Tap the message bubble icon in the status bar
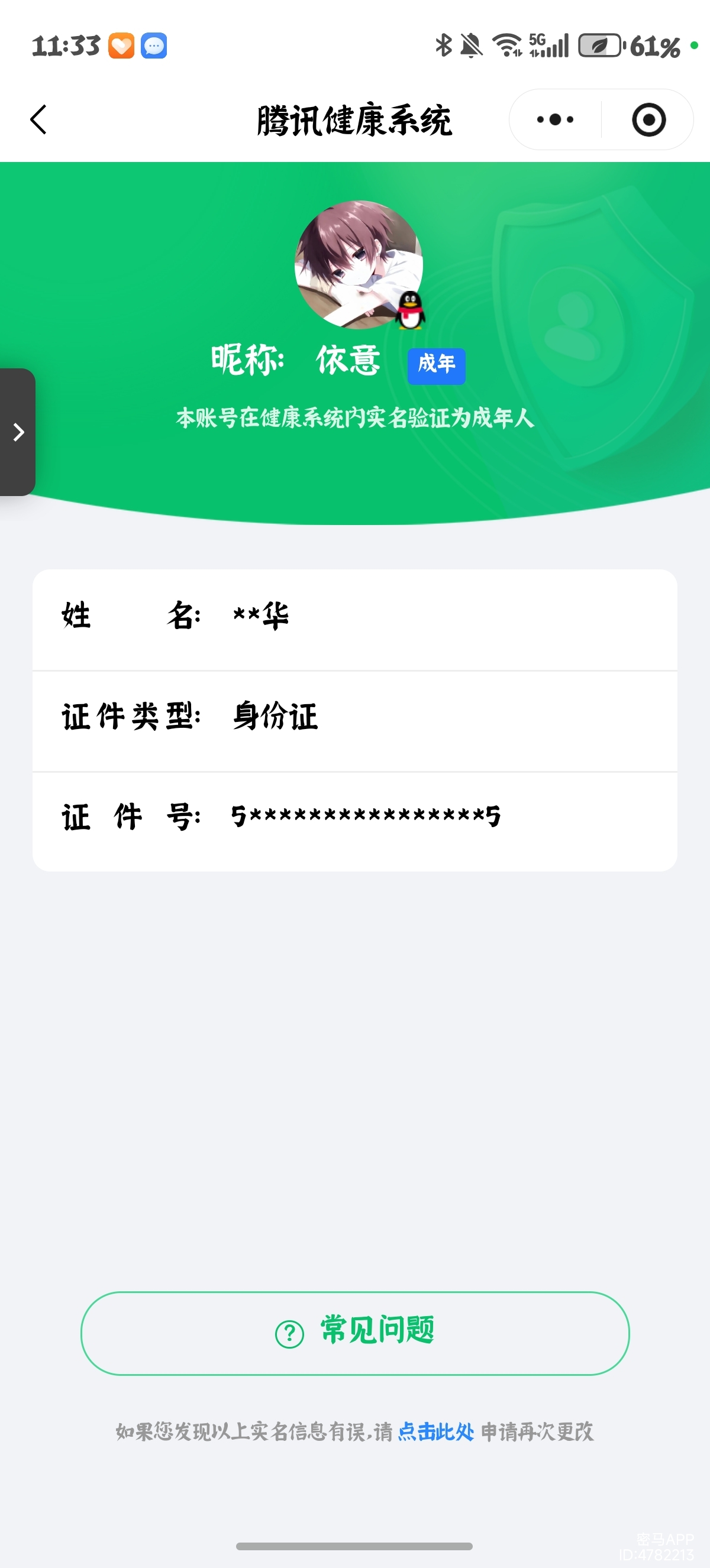Viewport: 710px width, 1568px height. 153,46
